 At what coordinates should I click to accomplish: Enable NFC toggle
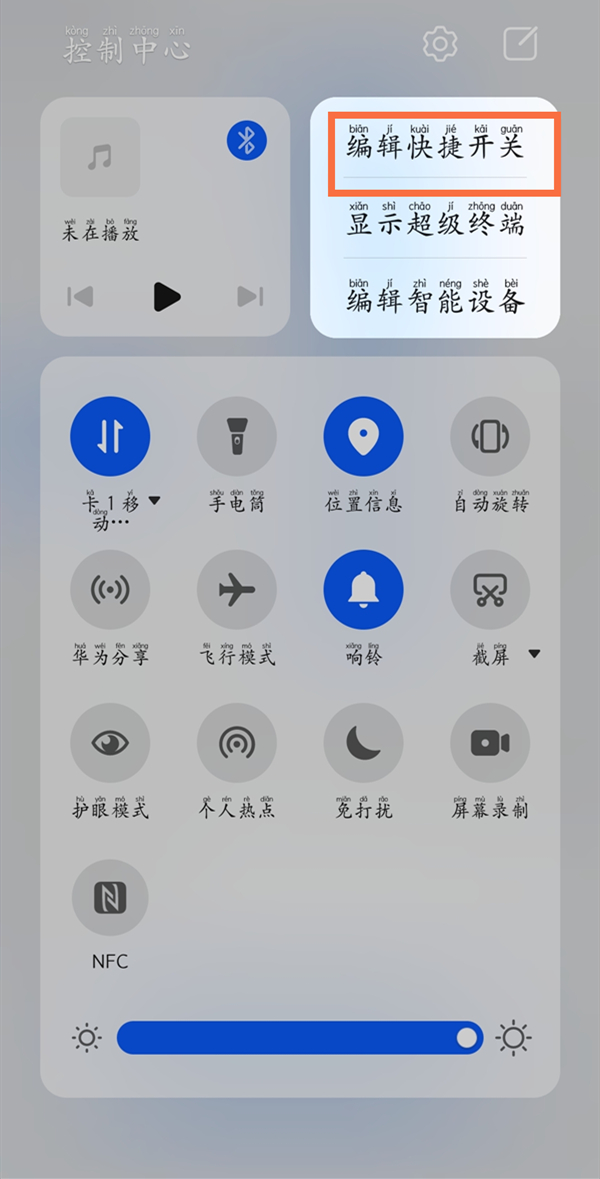tap(110, 898)
